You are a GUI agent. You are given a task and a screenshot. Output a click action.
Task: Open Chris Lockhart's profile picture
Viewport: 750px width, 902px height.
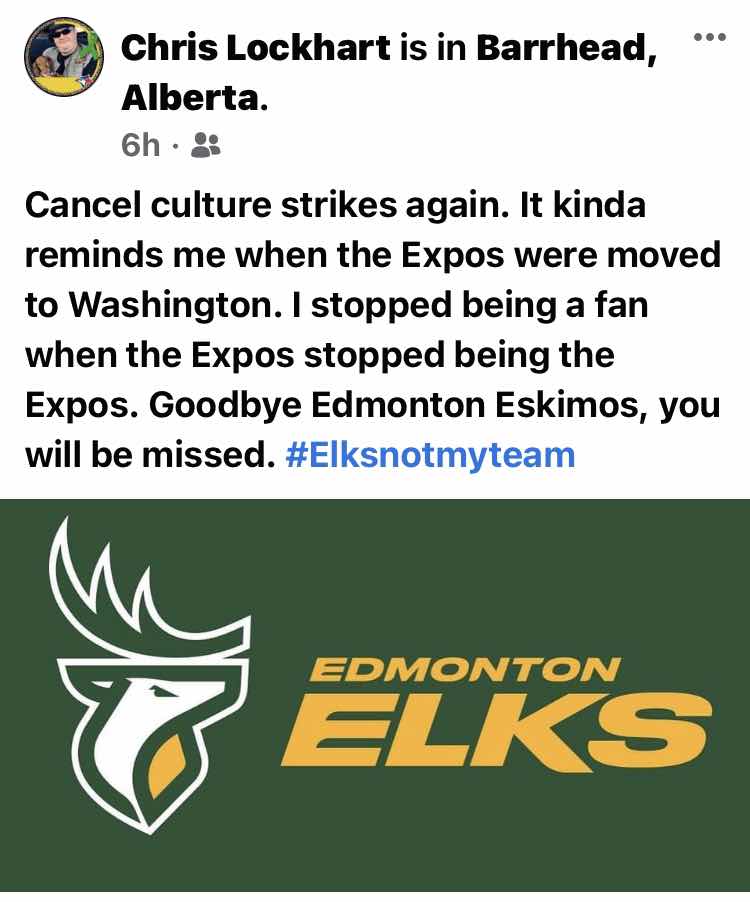pyautogui.click(x=61, y=61)
